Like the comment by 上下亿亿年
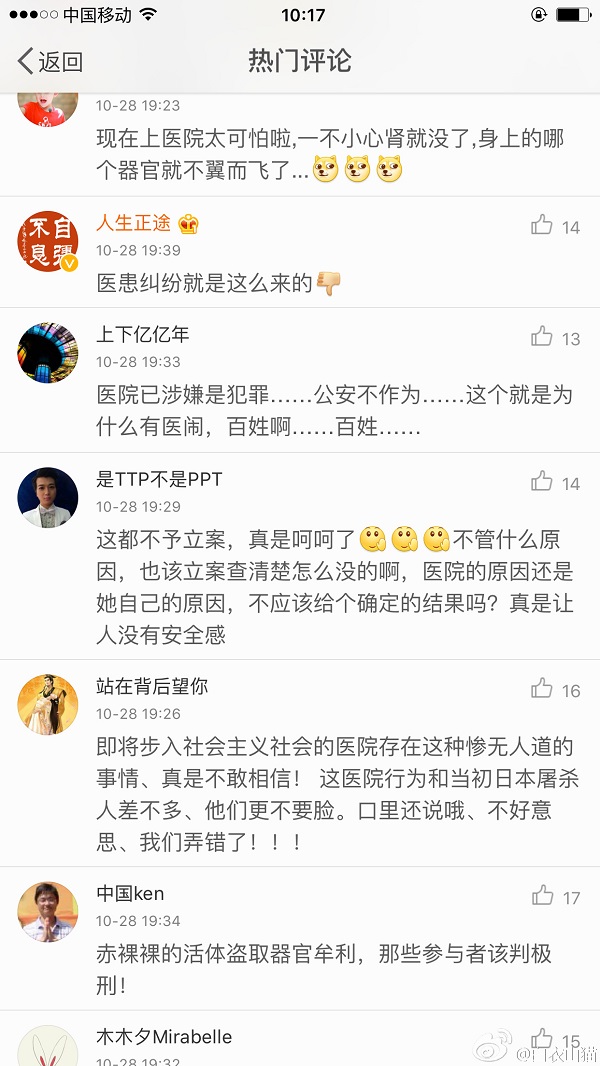The width and height of the screenshot is (600, 1066). 542,336
